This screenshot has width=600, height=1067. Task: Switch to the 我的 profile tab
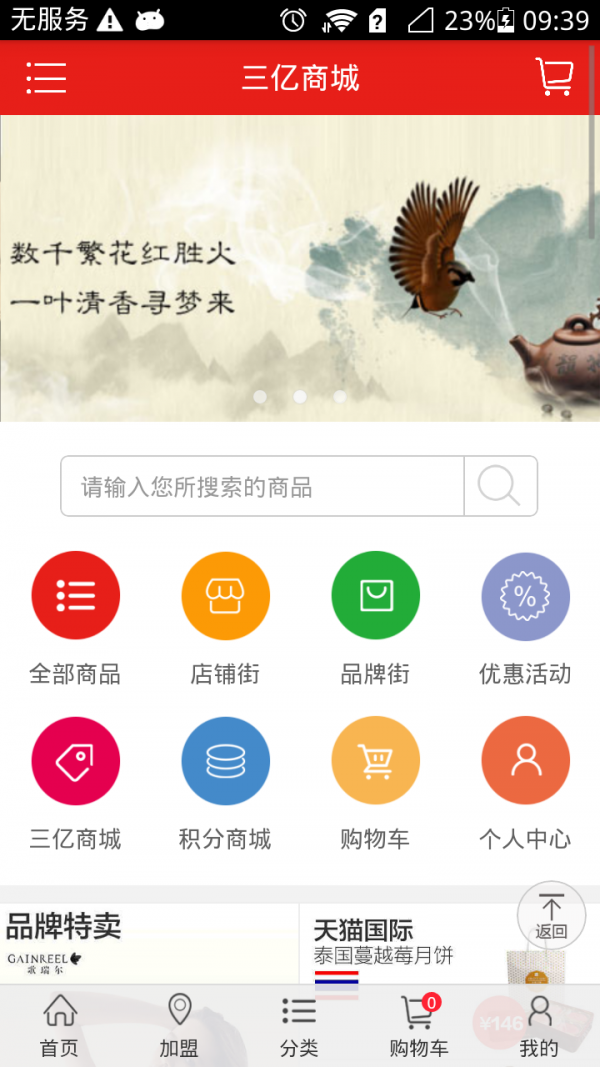click(x=539, y=1026)
